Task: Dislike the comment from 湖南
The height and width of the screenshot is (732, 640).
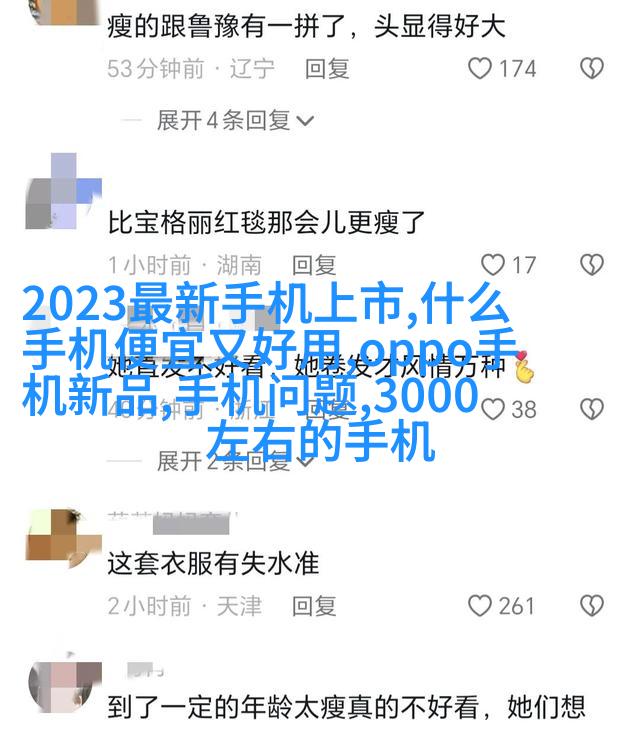Action: point(593,265)
